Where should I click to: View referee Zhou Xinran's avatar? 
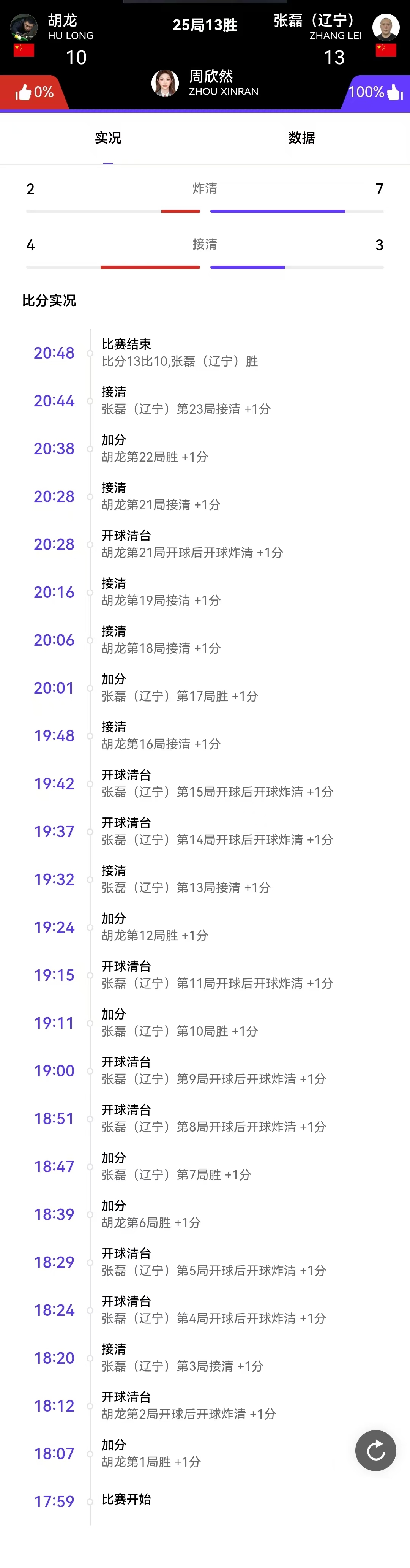165,84
